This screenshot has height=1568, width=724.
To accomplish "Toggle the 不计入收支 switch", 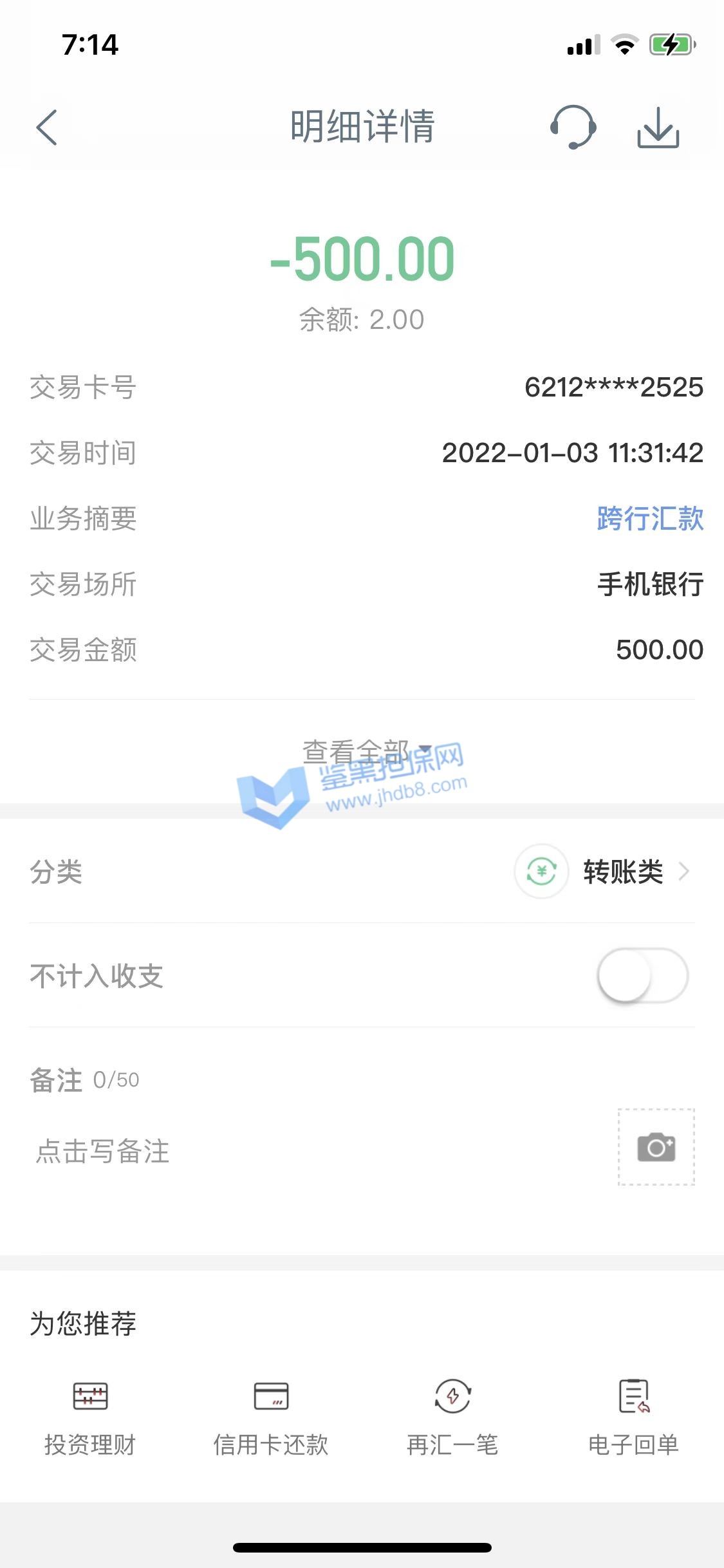I will pyautogui.click(x=642, y=975).
